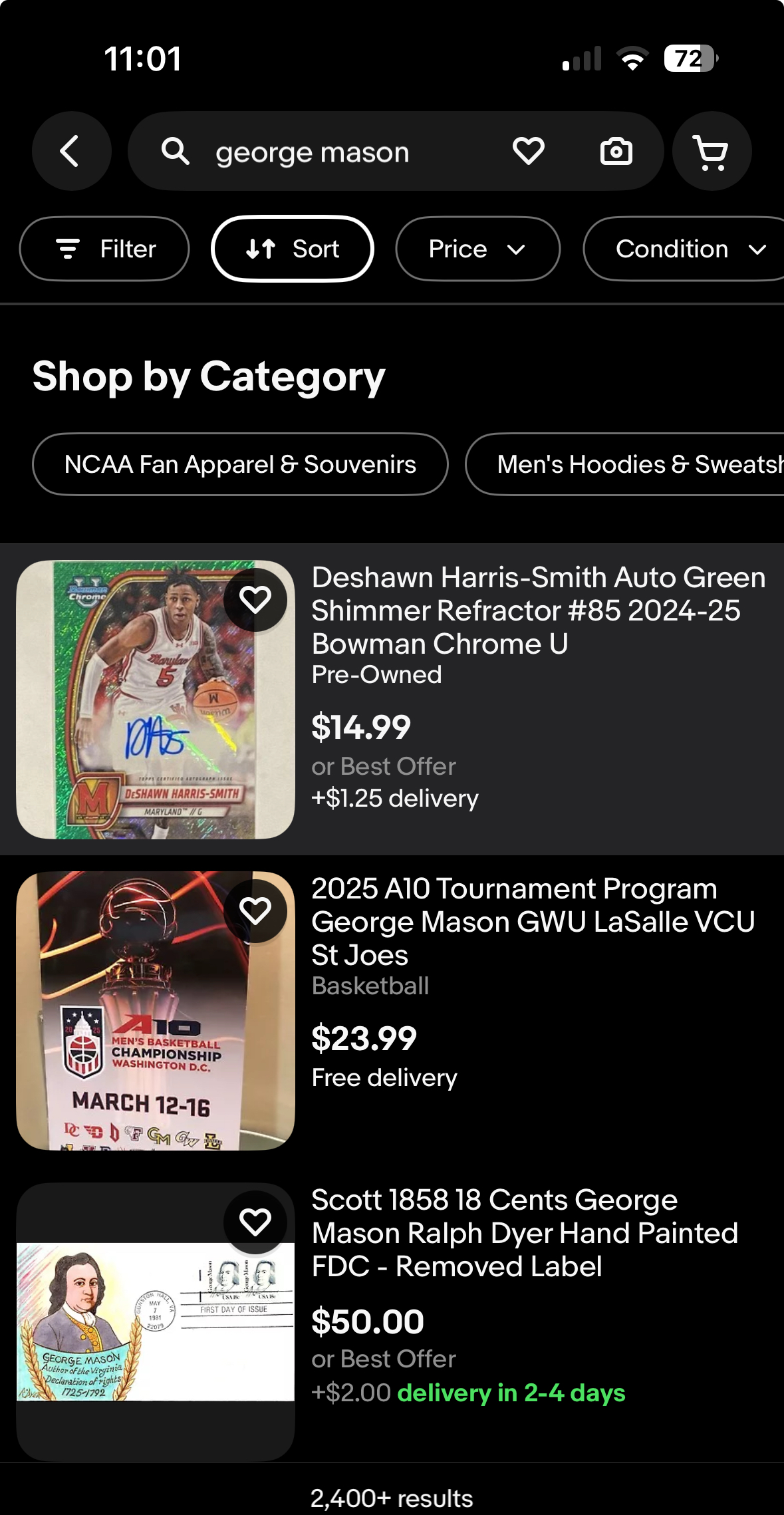Screen dimensions: 784x1515
Task: Open 2025 A10 Tournament Program listing
Action: point(532,921)
